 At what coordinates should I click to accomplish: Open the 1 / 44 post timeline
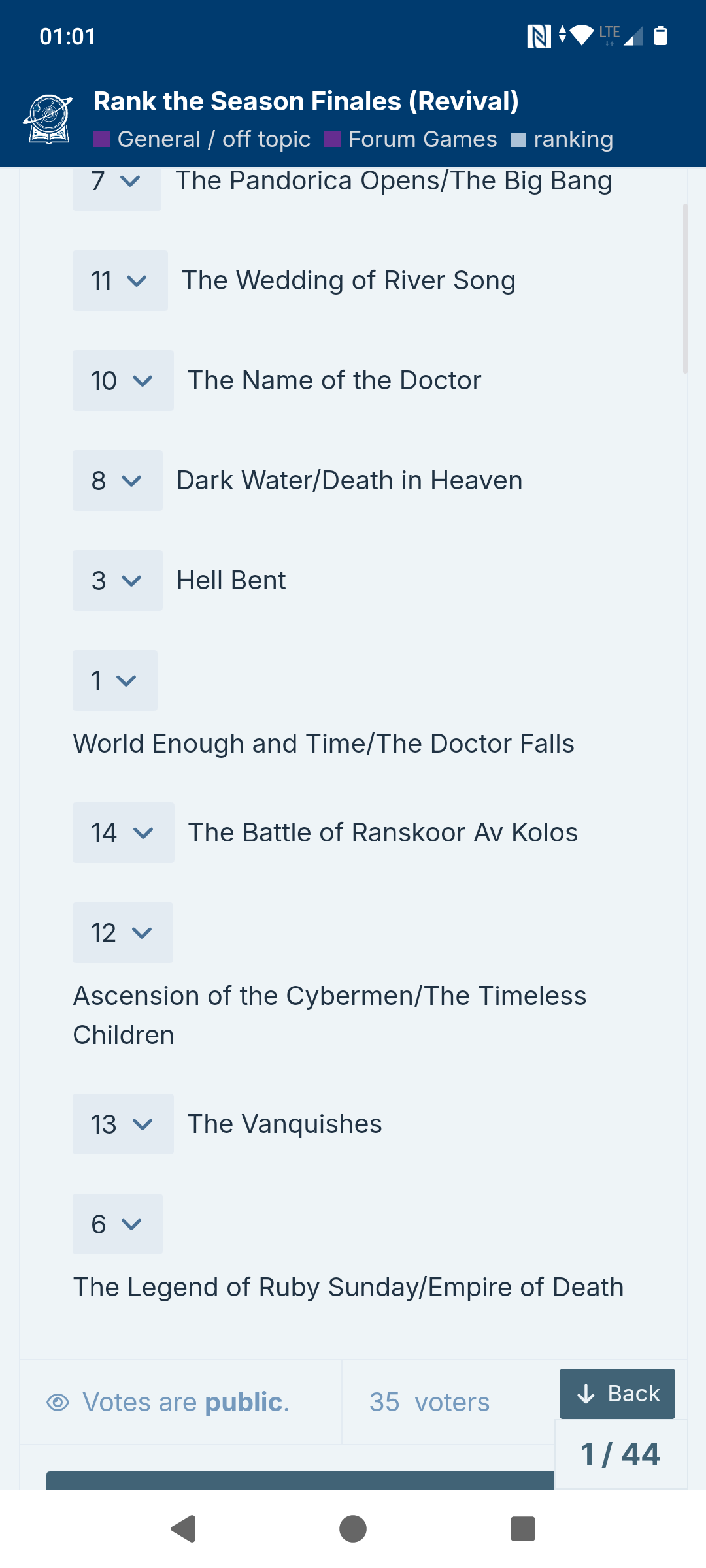620,1454
